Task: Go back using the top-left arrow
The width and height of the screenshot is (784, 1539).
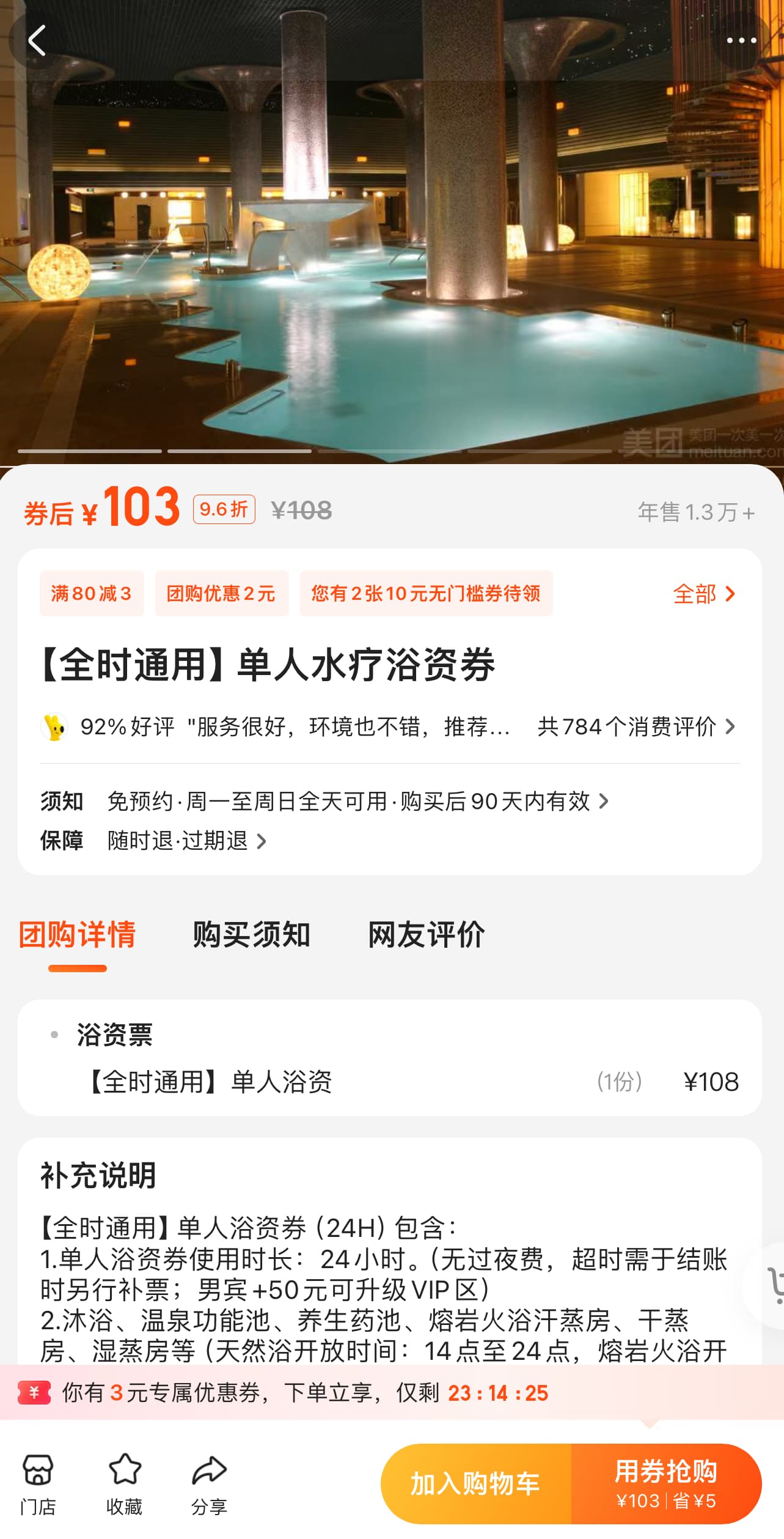Action: [x=37, y=41]
